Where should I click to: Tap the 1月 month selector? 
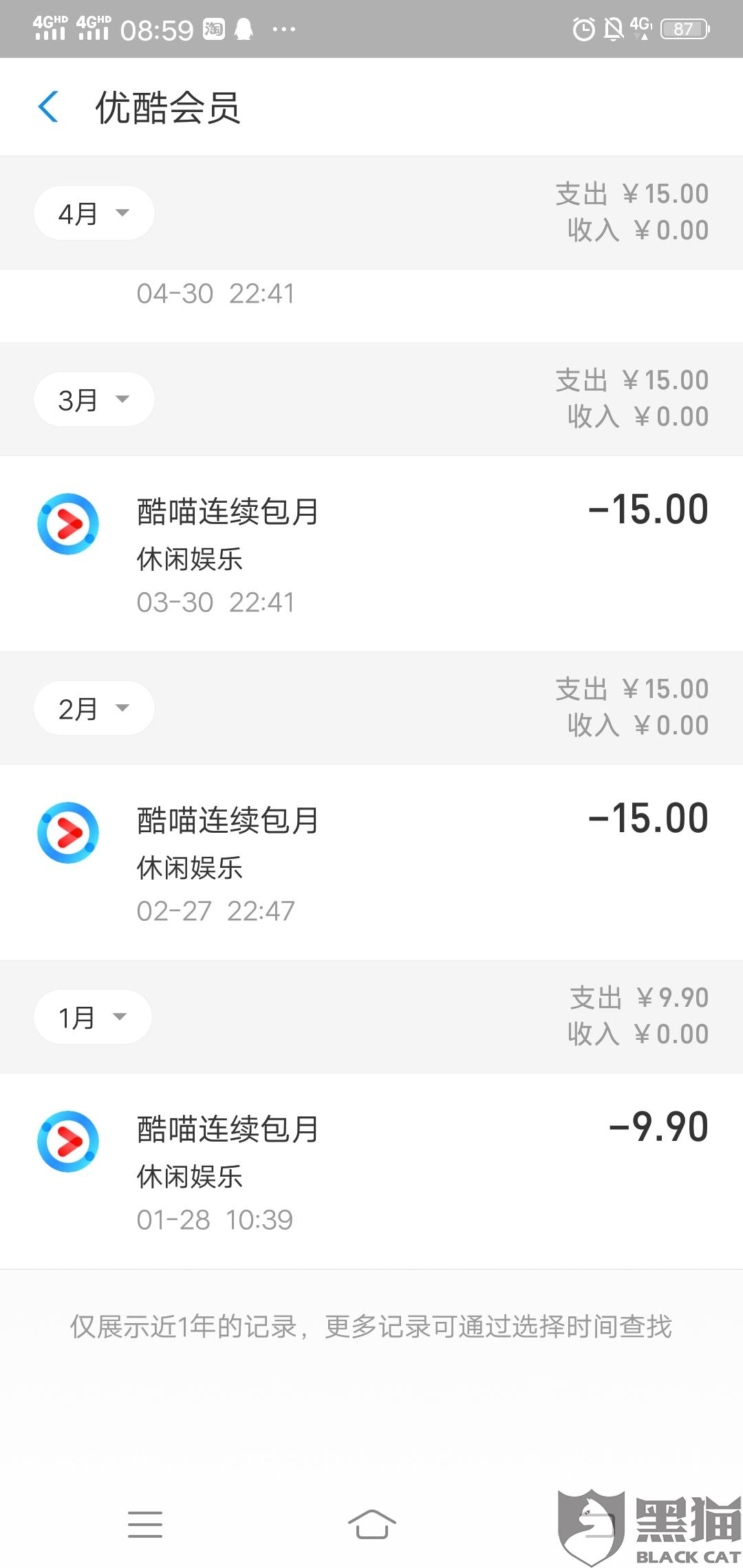[92, 1017]
